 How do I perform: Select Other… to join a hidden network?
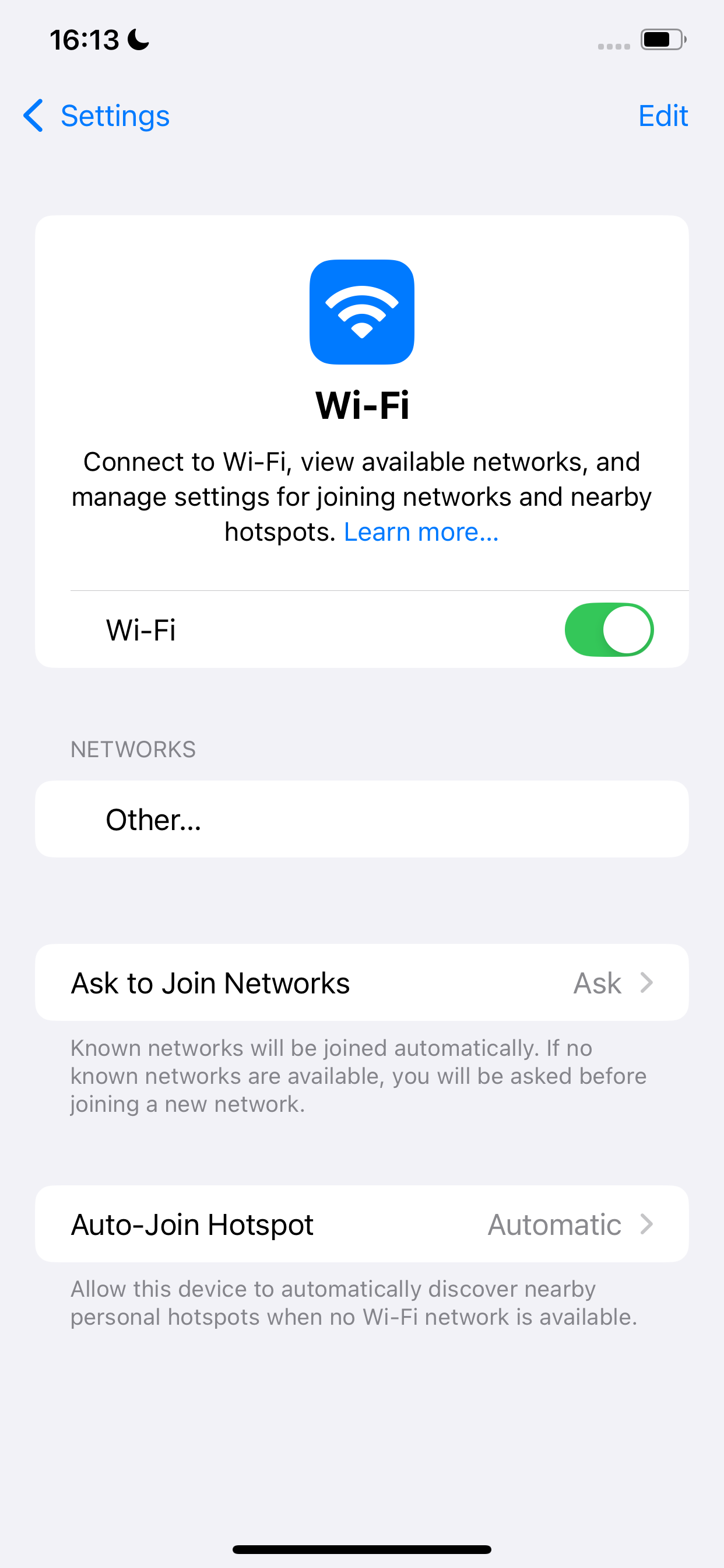[362, 820]
